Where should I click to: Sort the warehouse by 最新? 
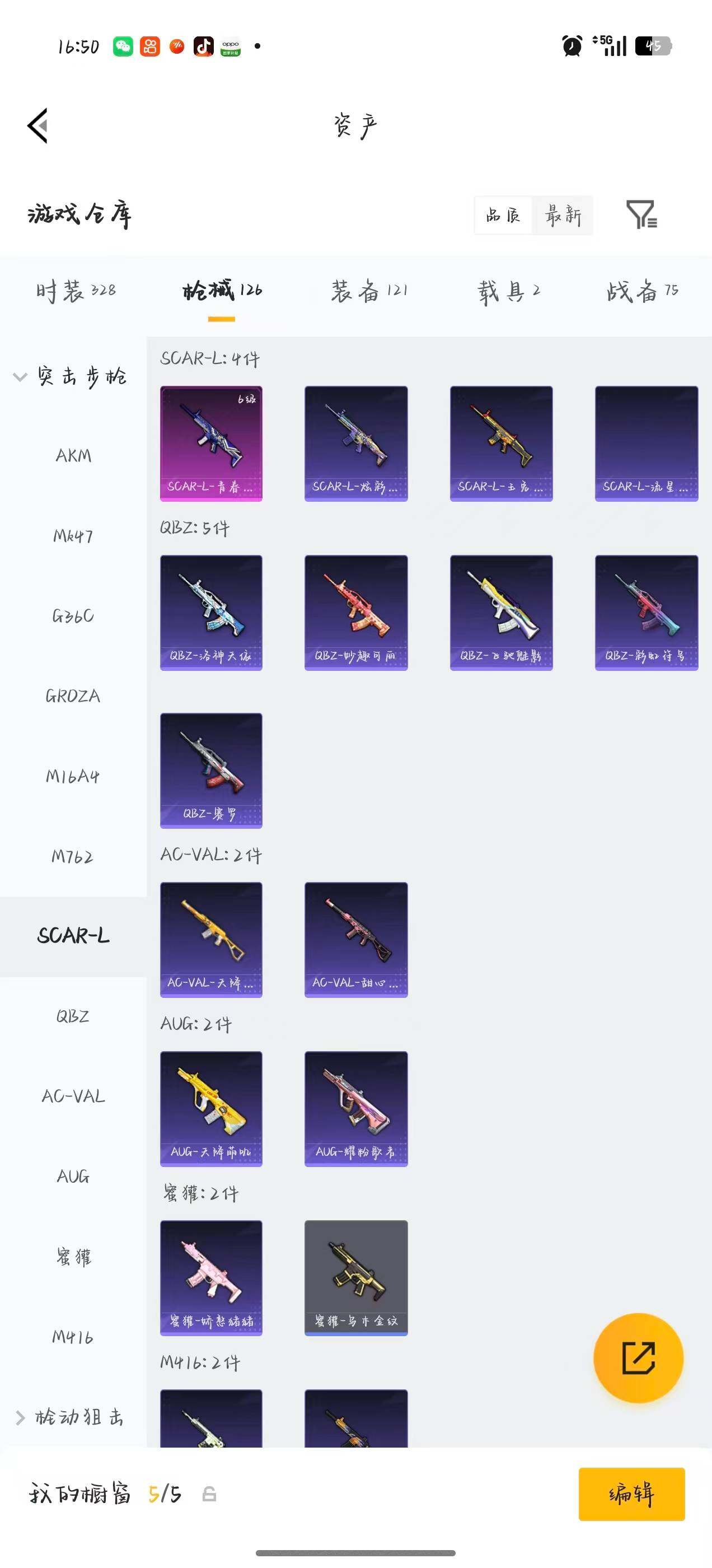563,216
